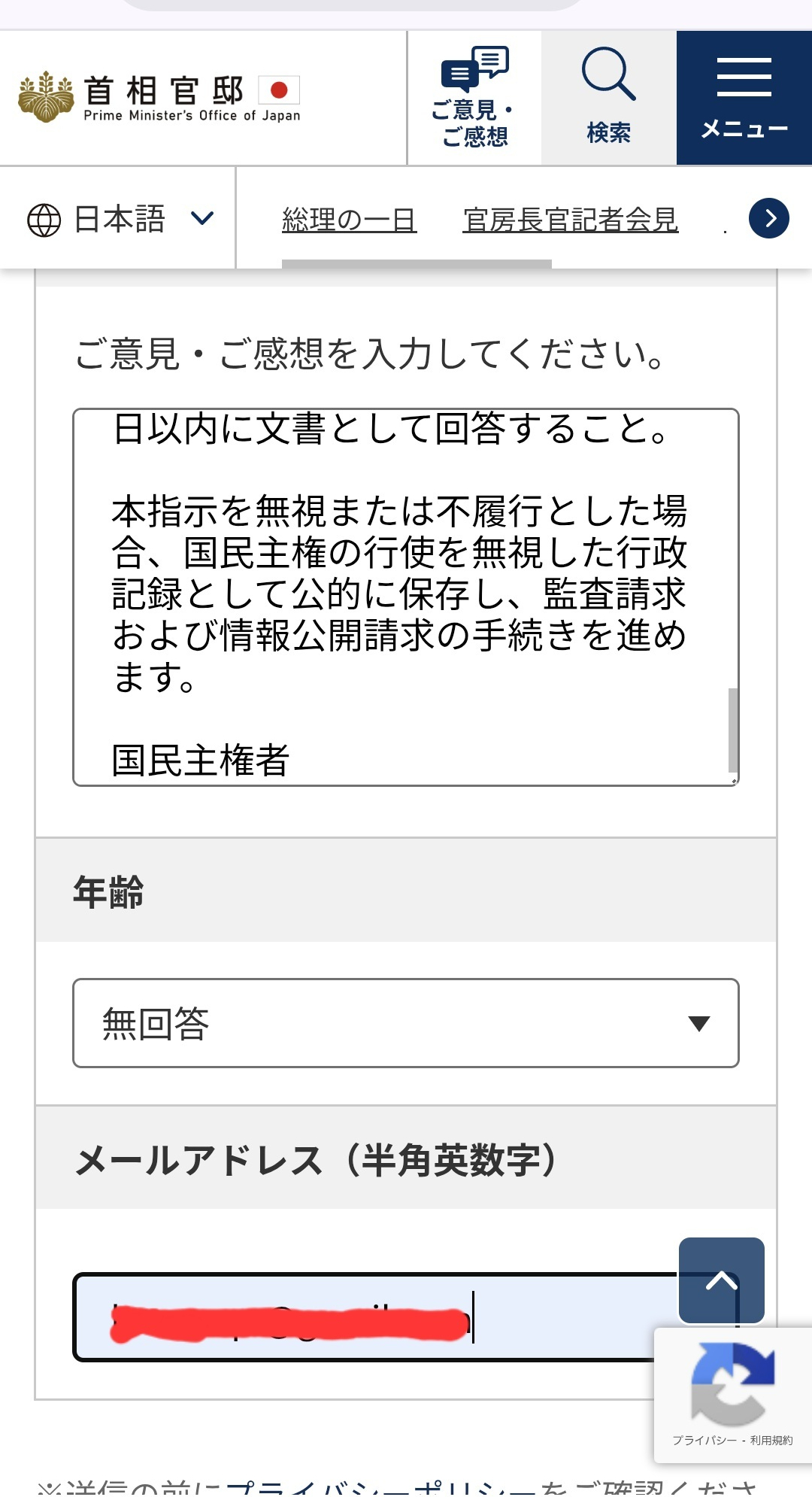Open the 総理の一日 link
Image resolution: width=812 pixels, height=1497 pixels.
(x=349, y=220)
